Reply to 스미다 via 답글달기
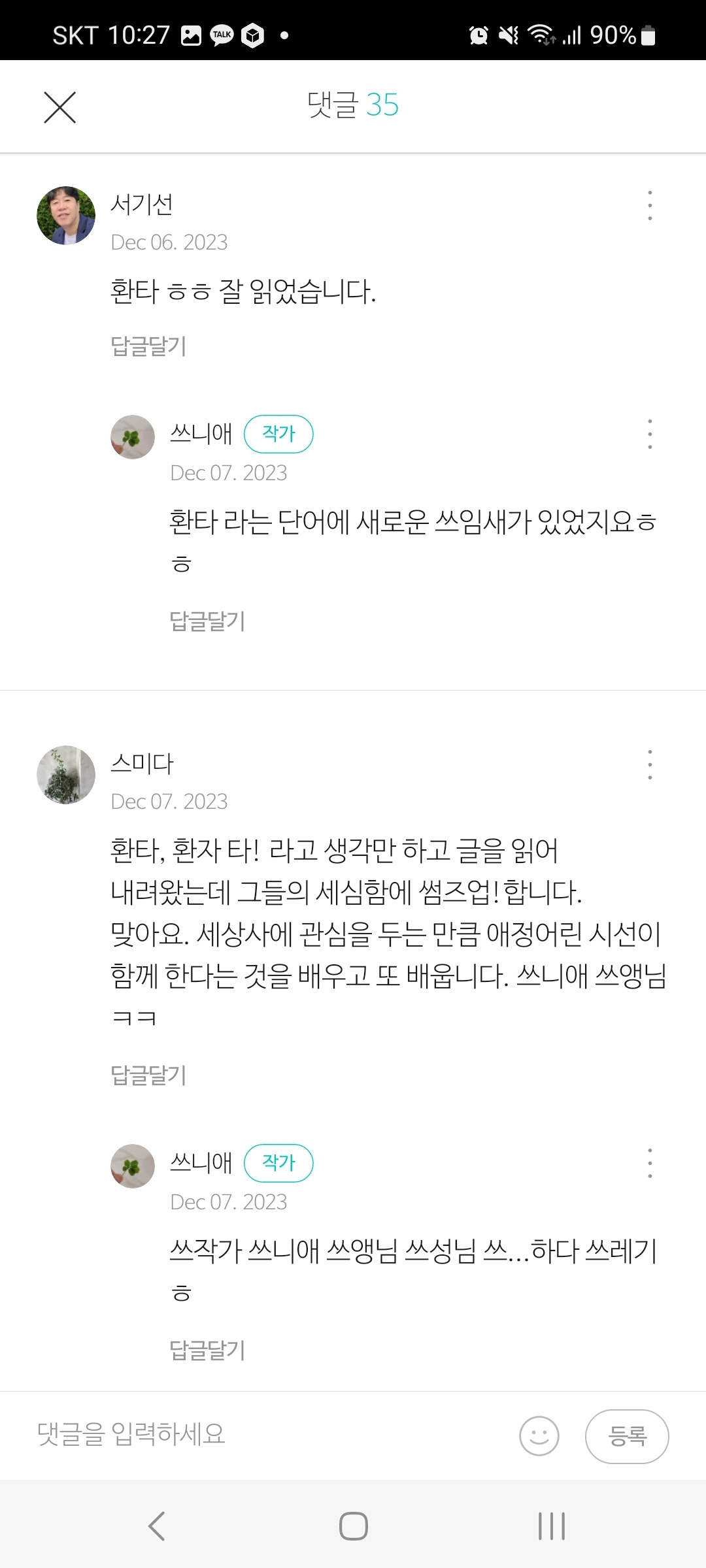This screenshot has height=1568, width=706. coord(148,1076)
